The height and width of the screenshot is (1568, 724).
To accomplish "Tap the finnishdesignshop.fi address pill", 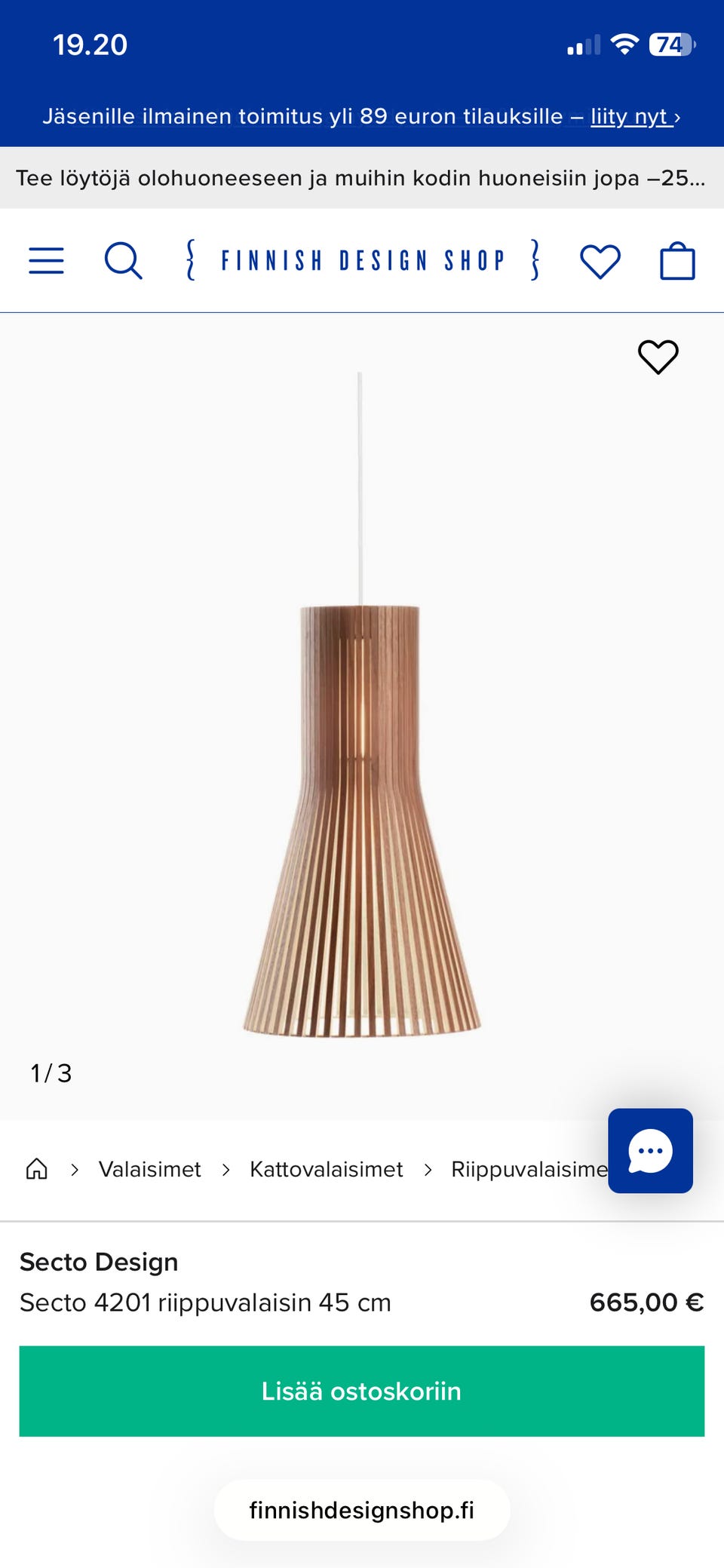I will [x=362, y=1510].
